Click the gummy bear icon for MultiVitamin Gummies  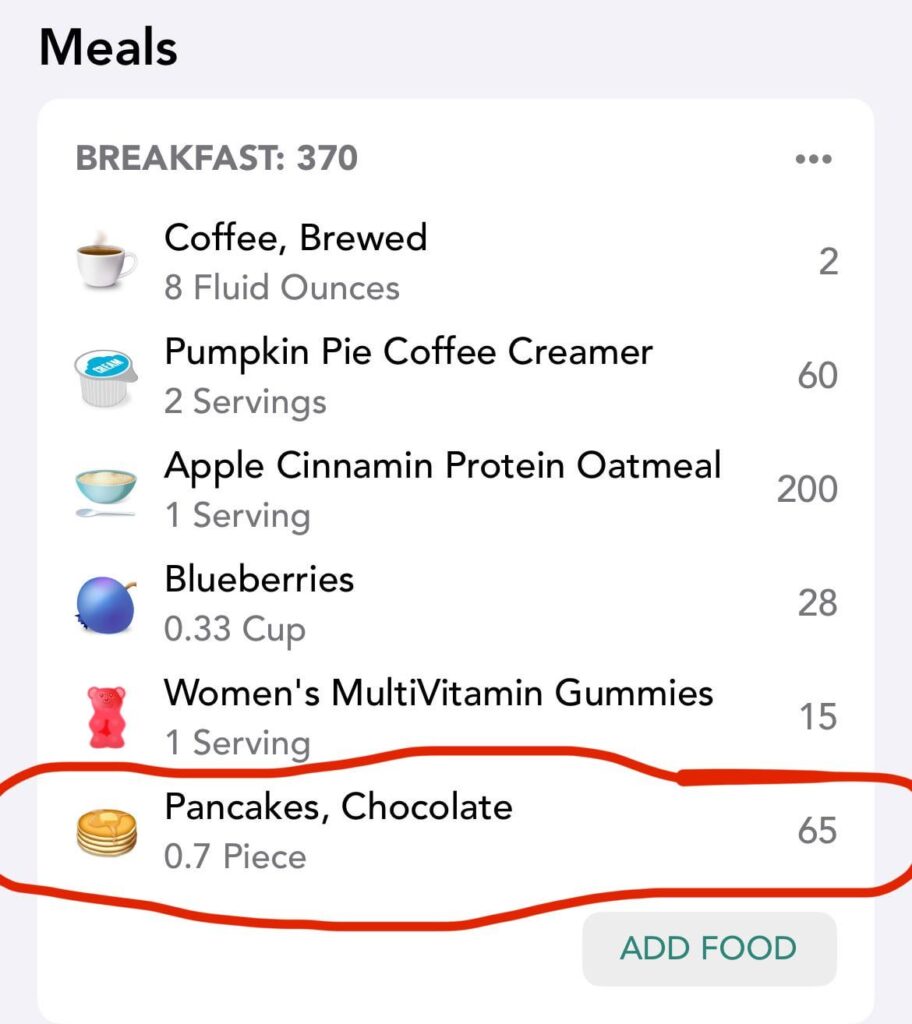tap(104, 719)
